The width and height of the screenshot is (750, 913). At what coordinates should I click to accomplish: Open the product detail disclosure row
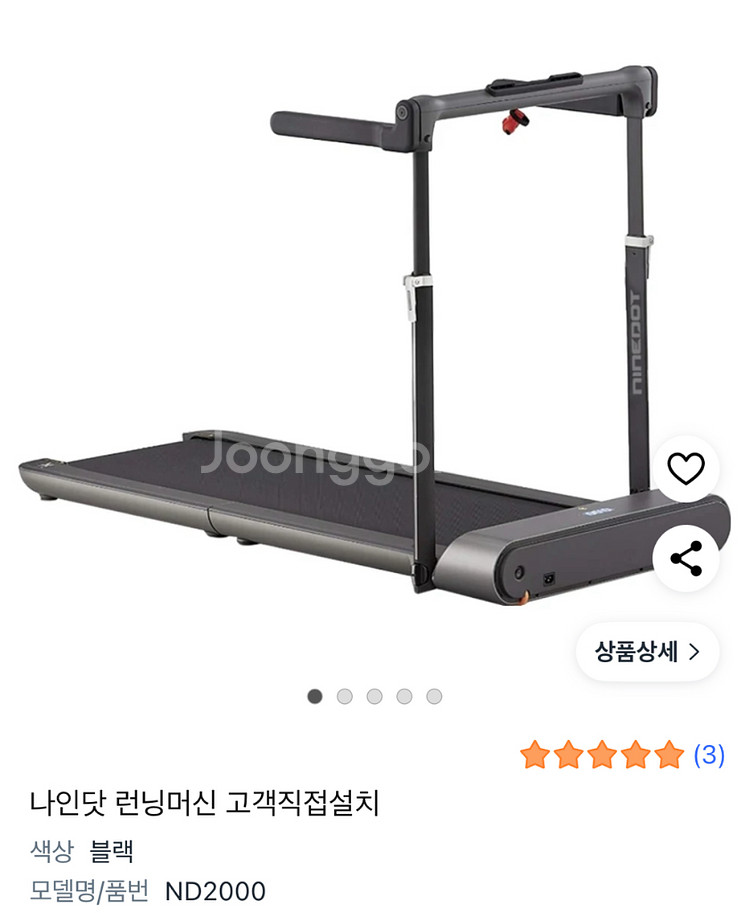coord(650,651)
